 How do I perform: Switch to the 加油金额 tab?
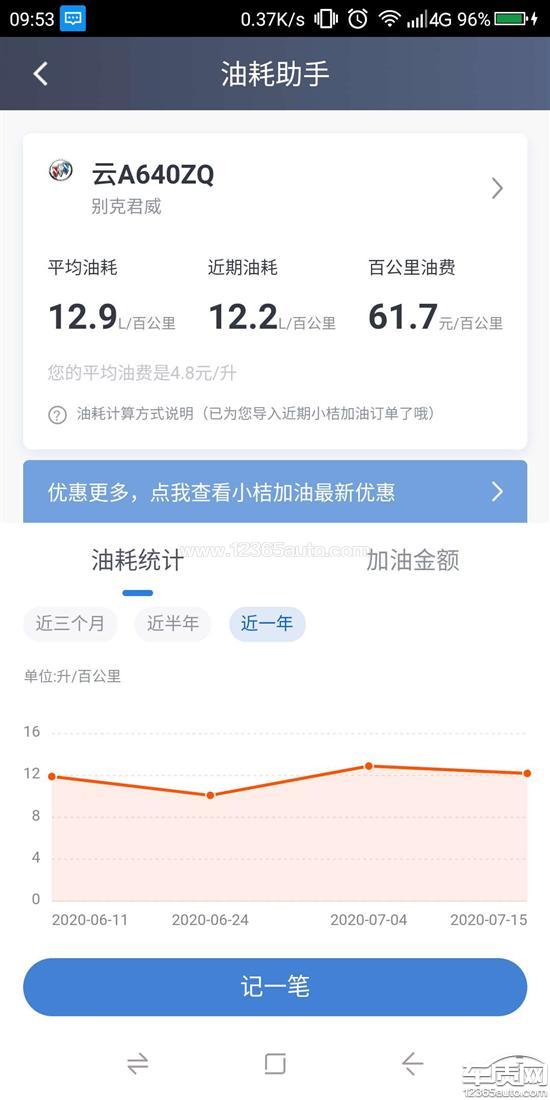coord(412,561)
